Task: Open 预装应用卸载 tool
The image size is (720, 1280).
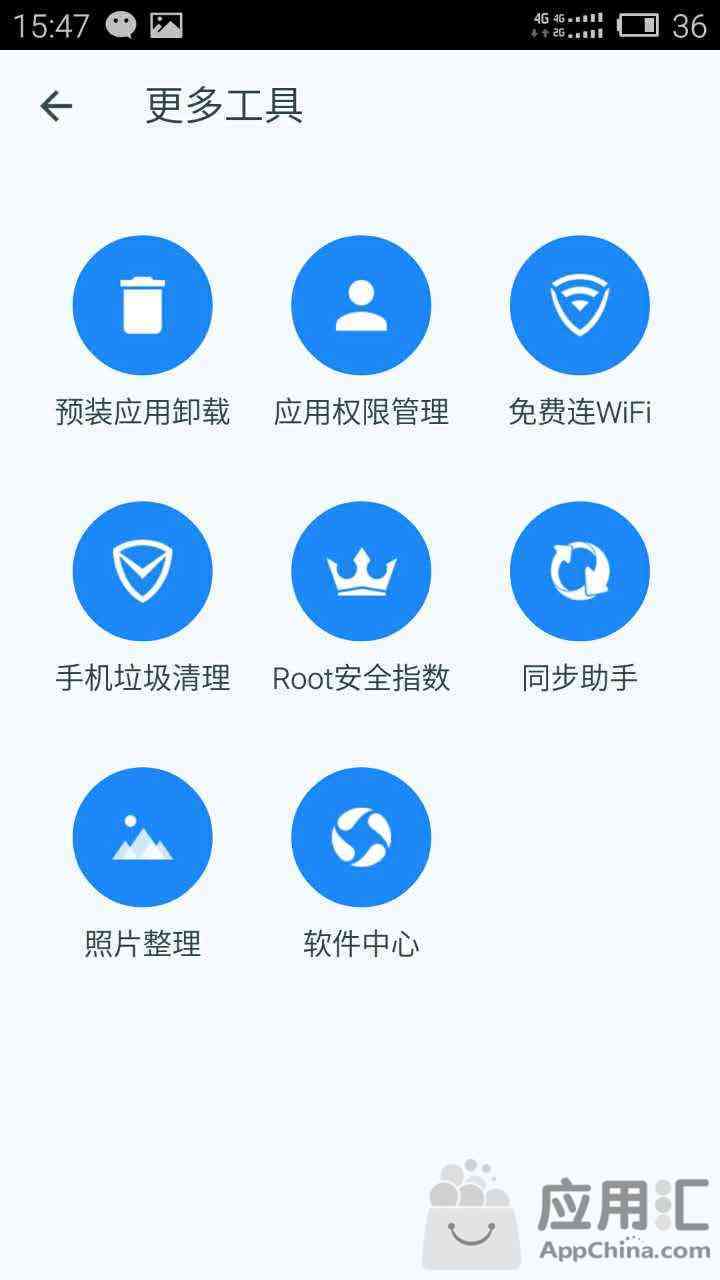Action: coord(143,305)
